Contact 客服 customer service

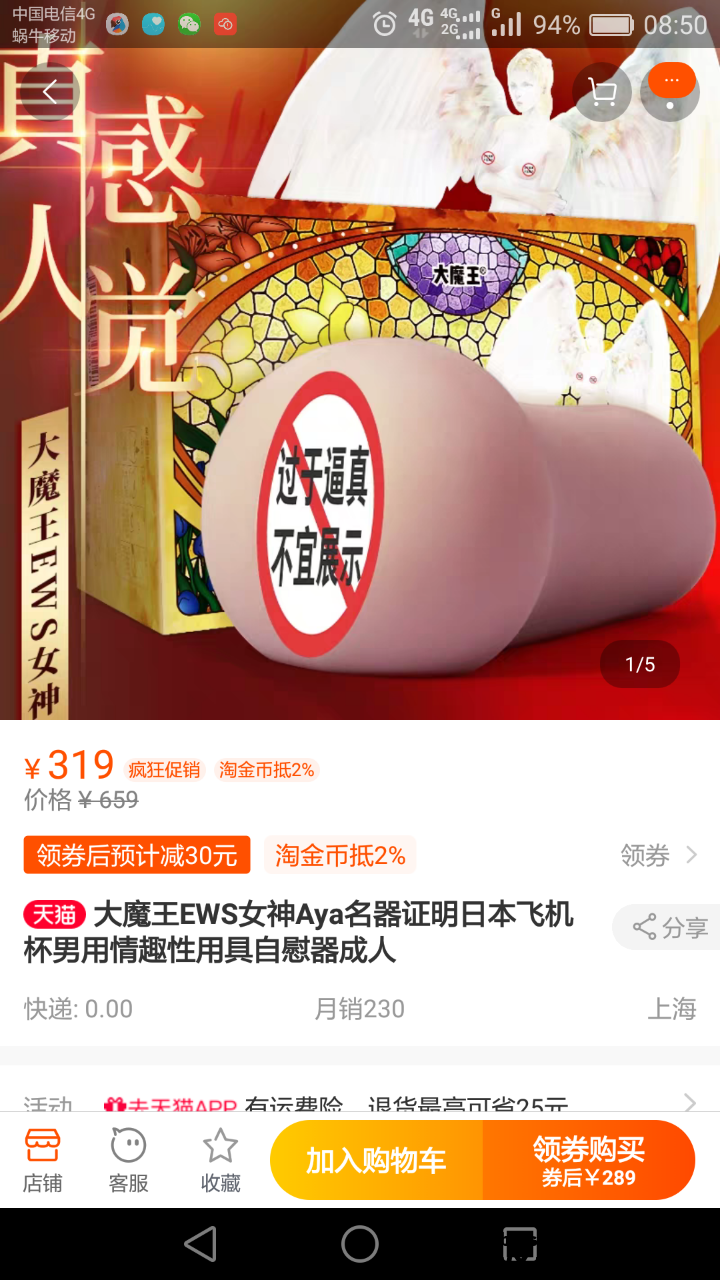pos(128,1160)
